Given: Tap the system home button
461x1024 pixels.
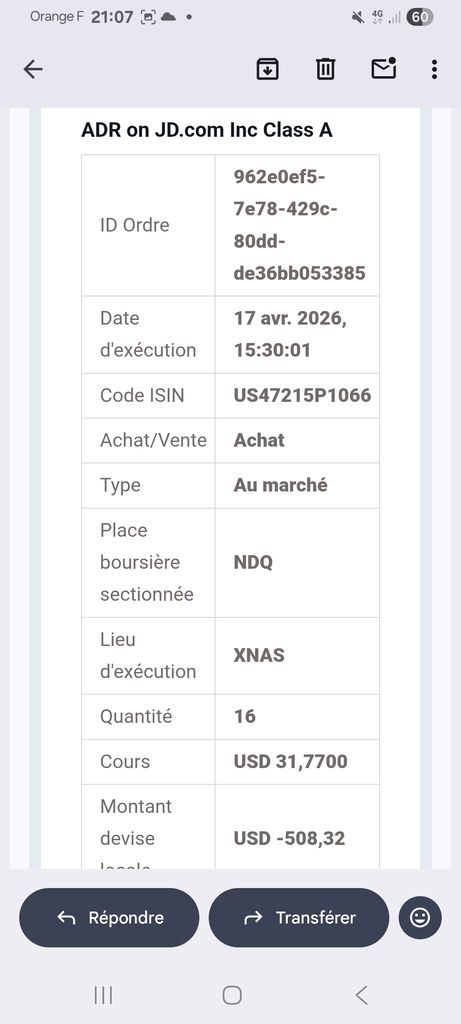Looking at the screenshot, I should pyautogui.click(x=232, y=995).
